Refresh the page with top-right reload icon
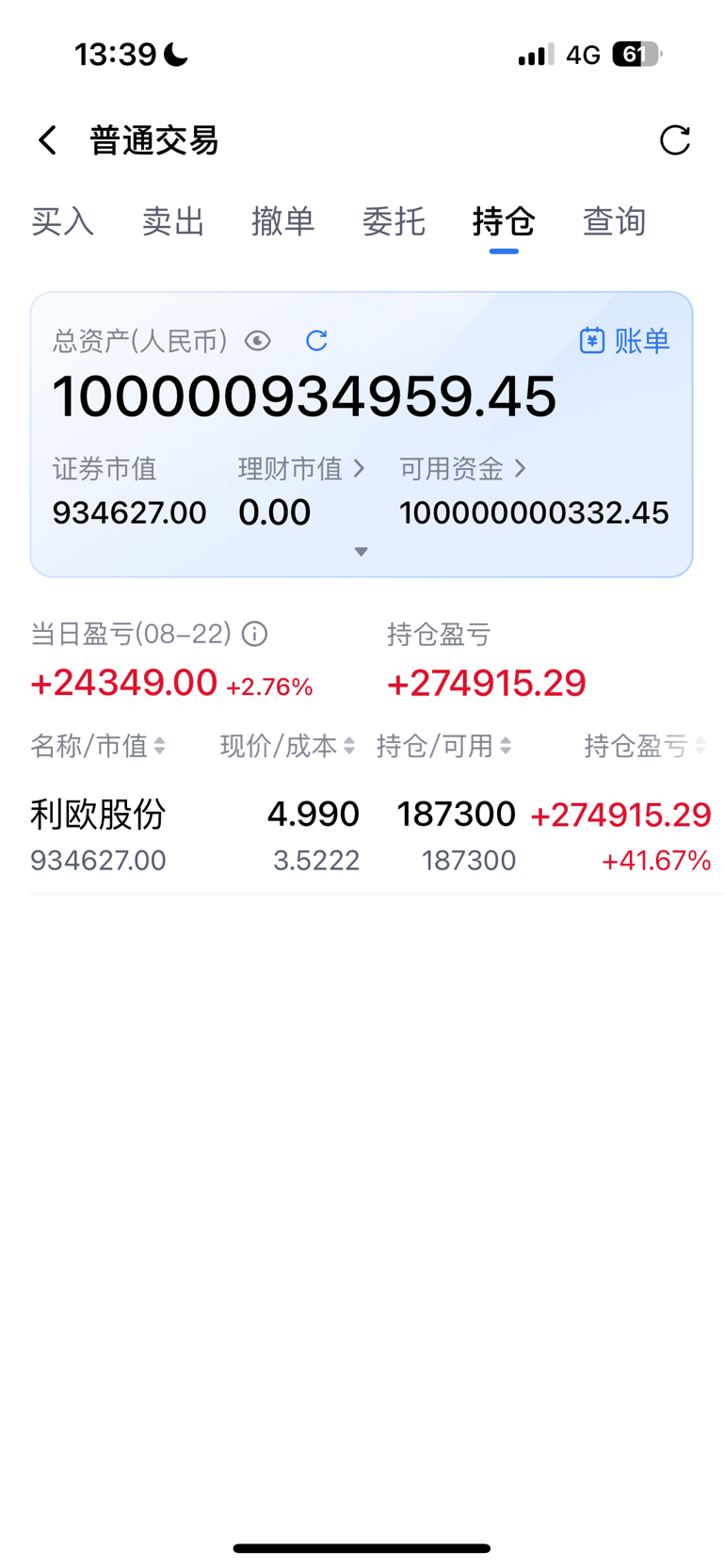Image resolution: width=724 pixels, height=1568 pixels. pyautogui.click(x=675, y=140)
